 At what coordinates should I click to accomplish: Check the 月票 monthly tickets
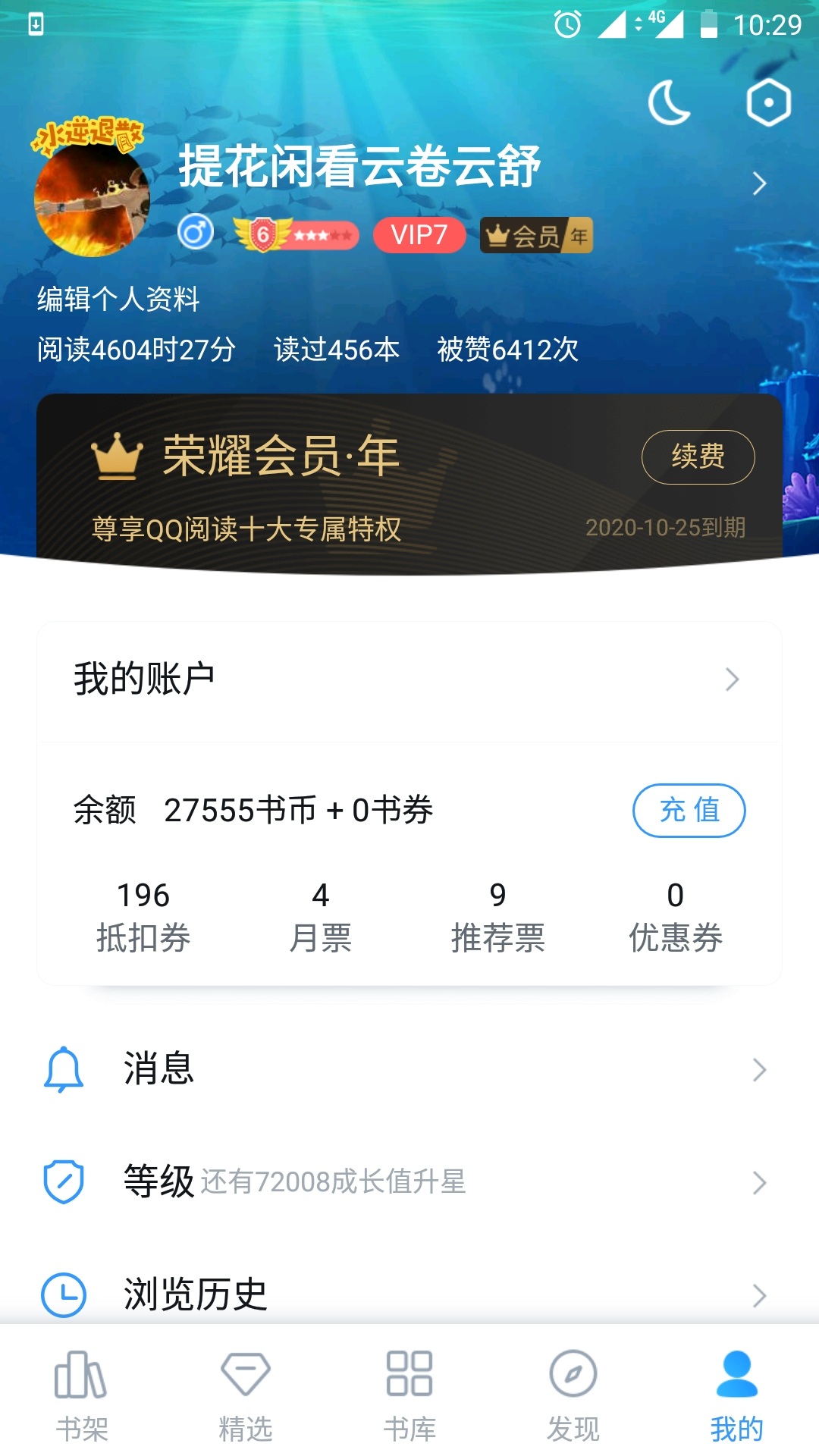[321, 916]
